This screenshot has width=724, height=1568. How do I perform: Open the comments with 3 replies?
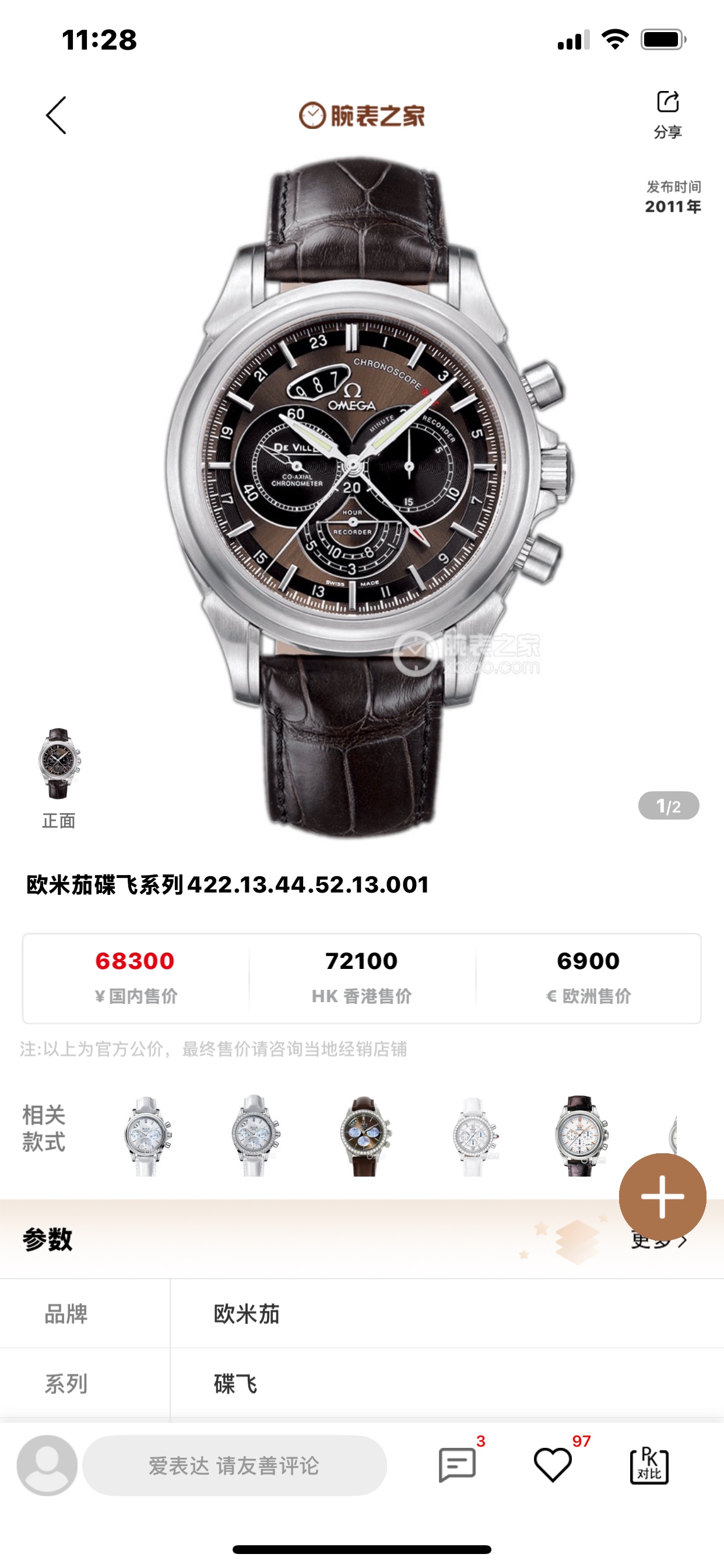coord(458,1465)
